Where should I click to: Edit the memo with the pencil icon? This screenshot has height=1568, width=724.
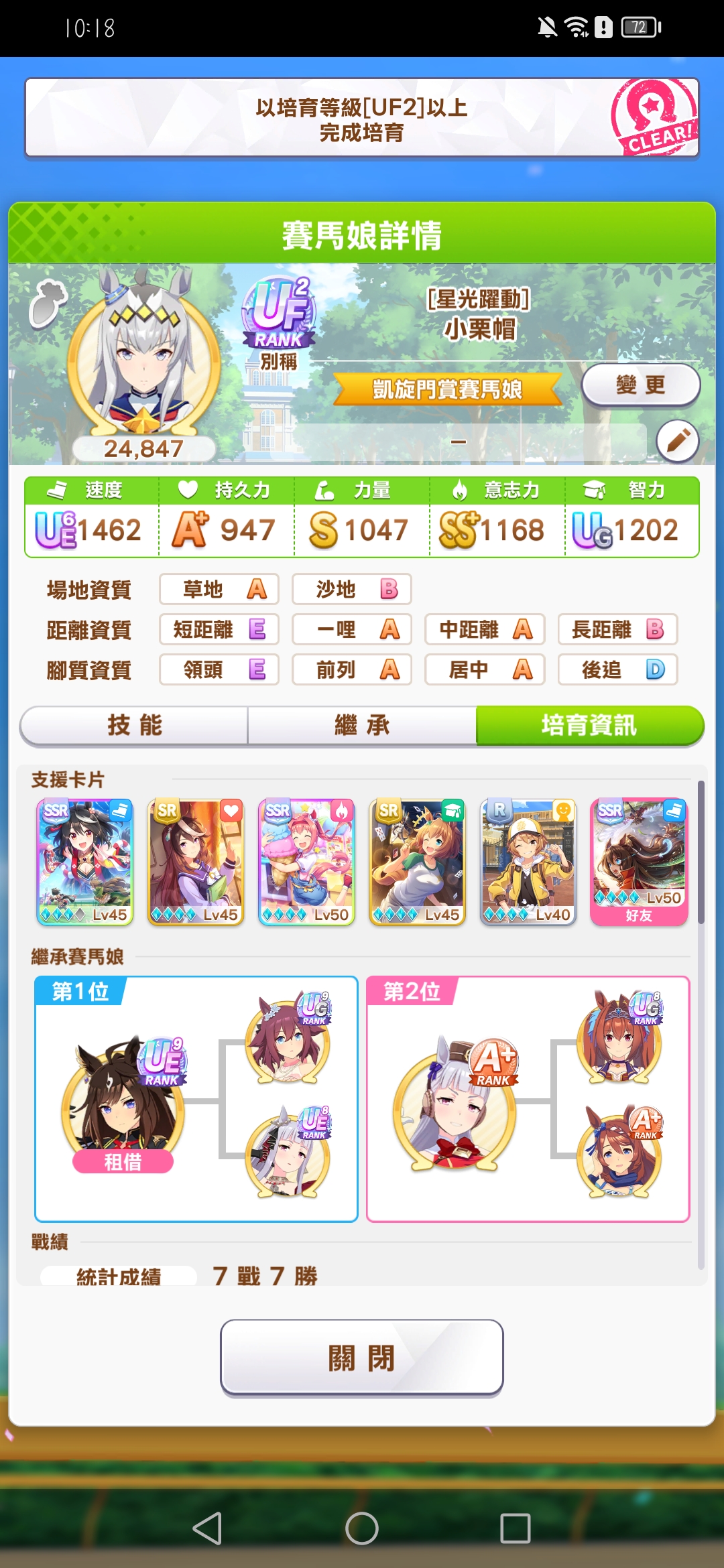(677, 442)
